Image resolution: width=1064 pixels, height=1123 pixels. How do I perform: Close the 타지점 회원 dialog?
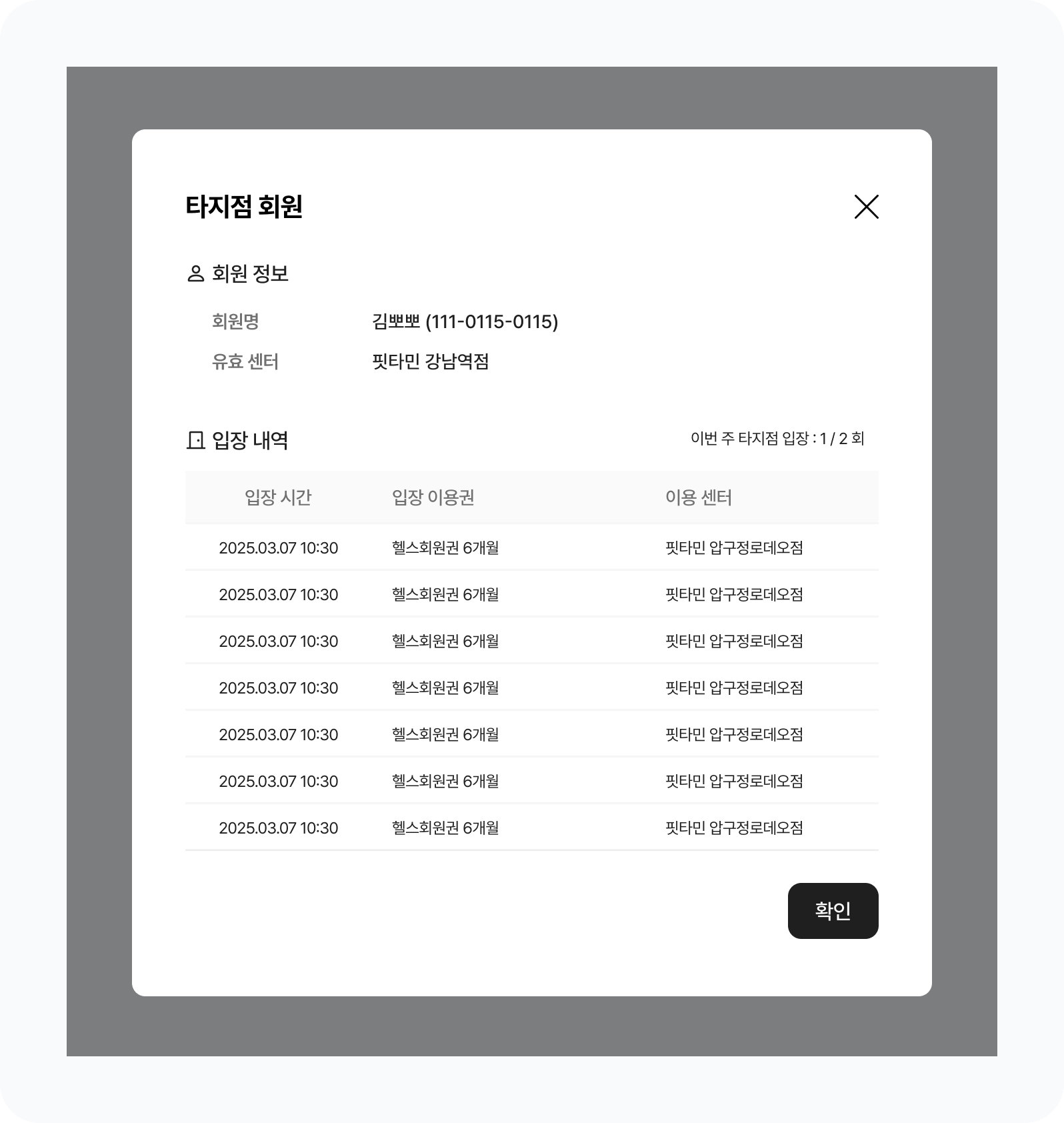point(866,207)
